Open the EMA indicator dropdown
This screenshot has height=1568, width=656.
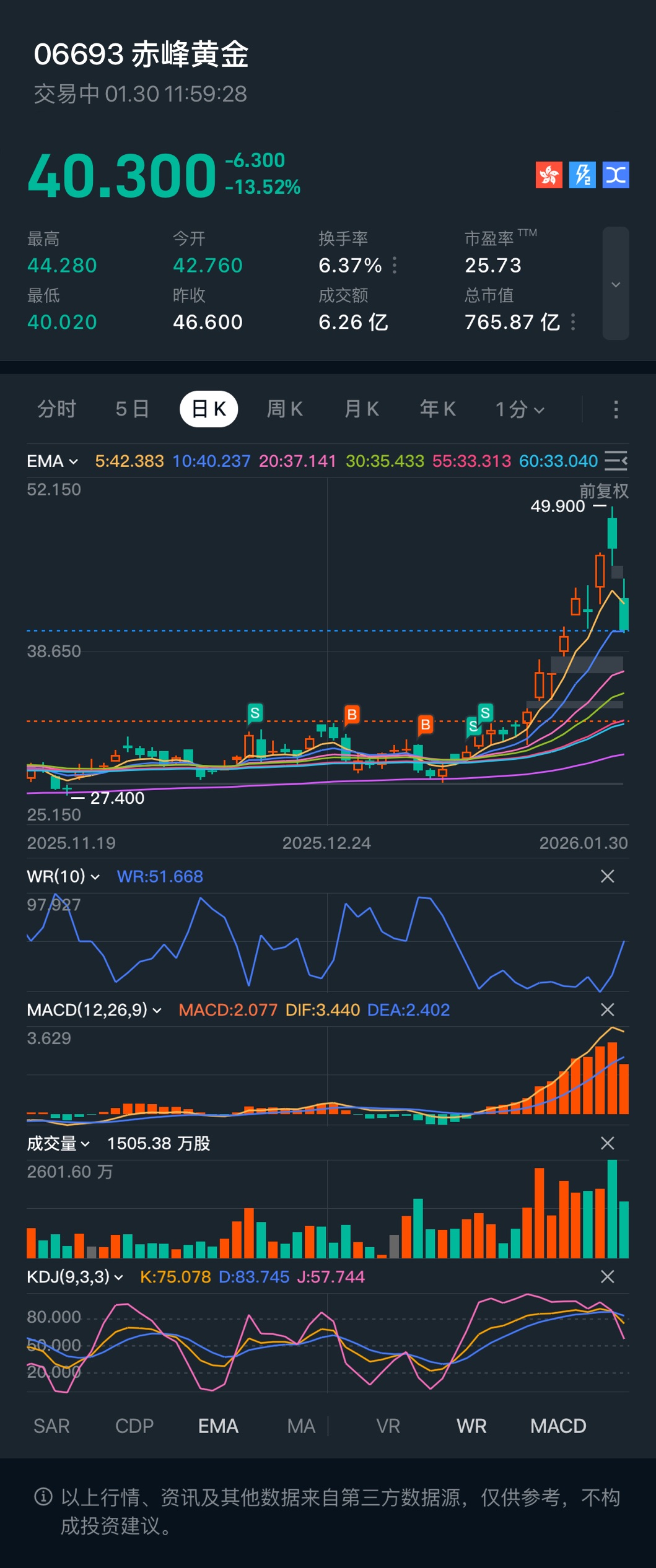coord(53,461)
